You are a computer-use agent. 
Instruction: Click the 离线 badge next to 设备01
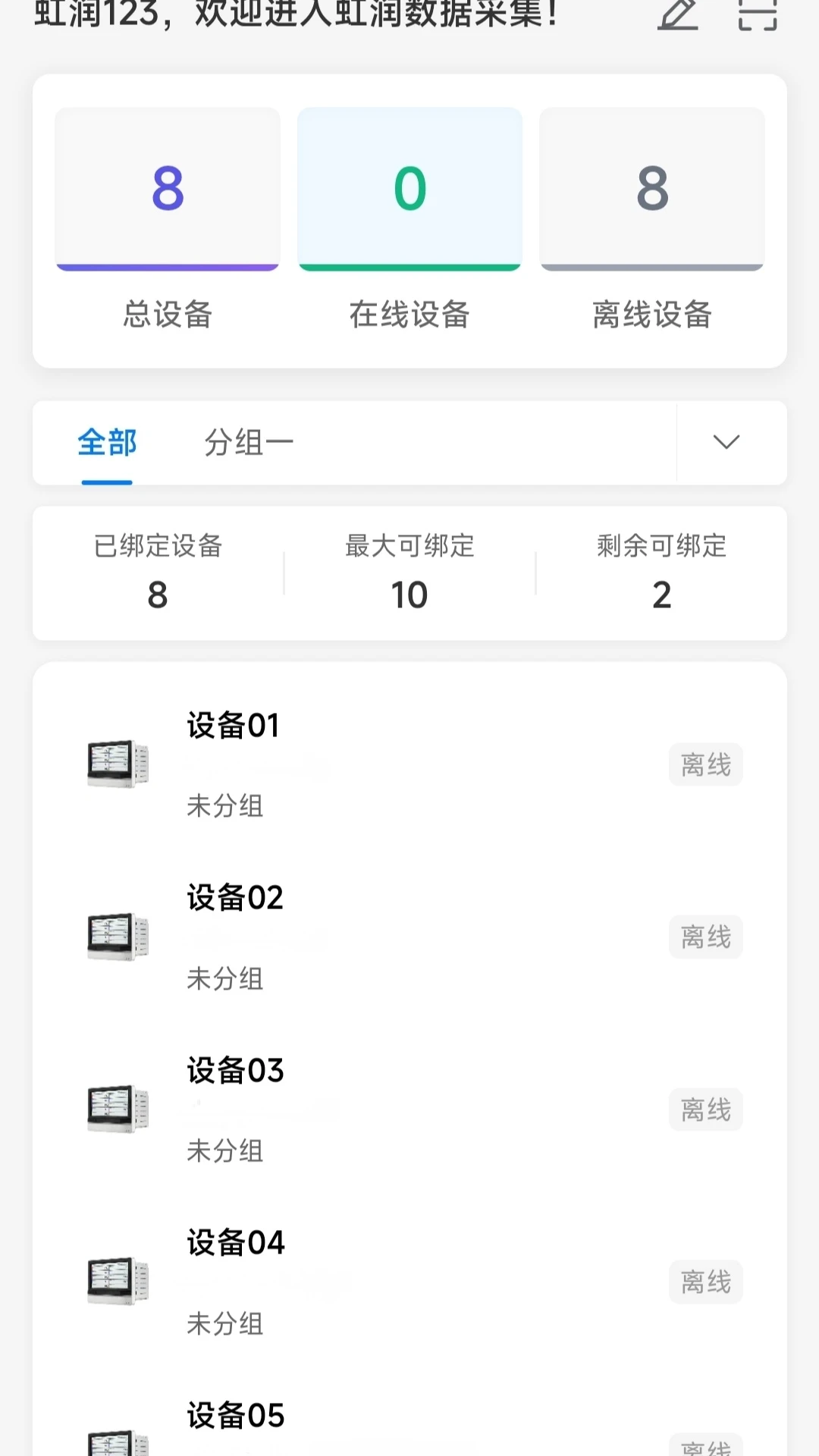704,764
